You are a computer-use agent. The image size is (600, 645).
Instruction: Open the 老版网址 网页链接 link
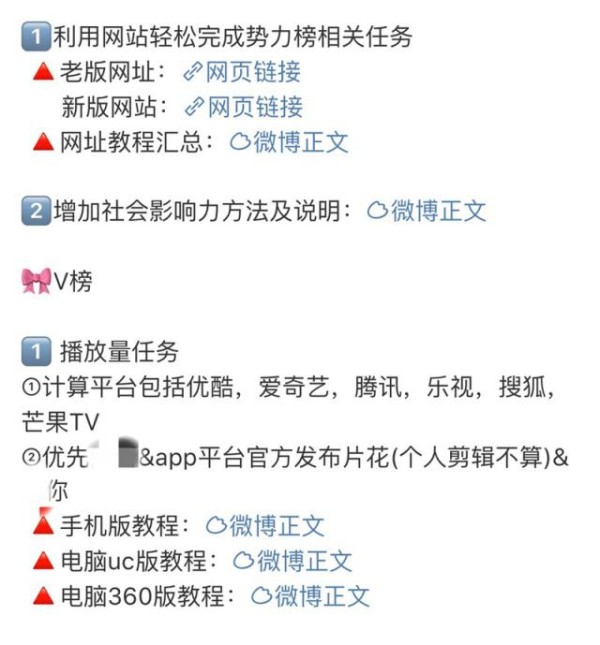[x=242, y=72]
